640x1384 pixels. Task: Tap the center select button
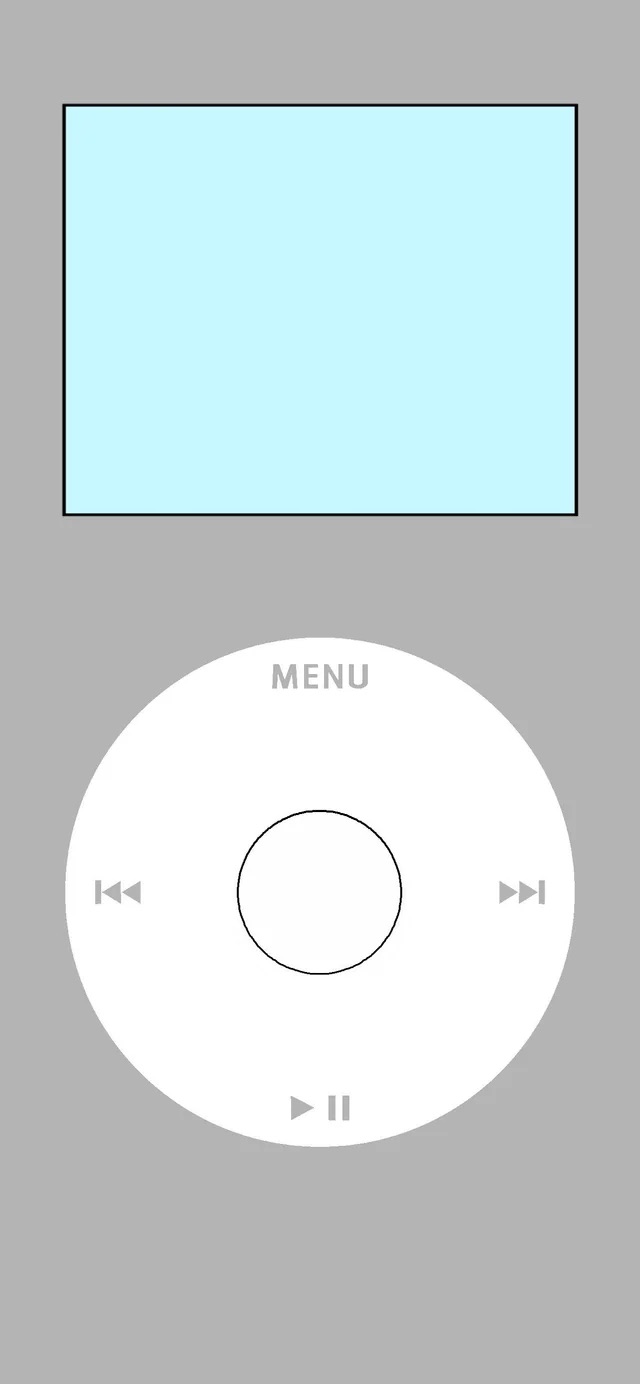pyautogui.click(x=320, y=892)
